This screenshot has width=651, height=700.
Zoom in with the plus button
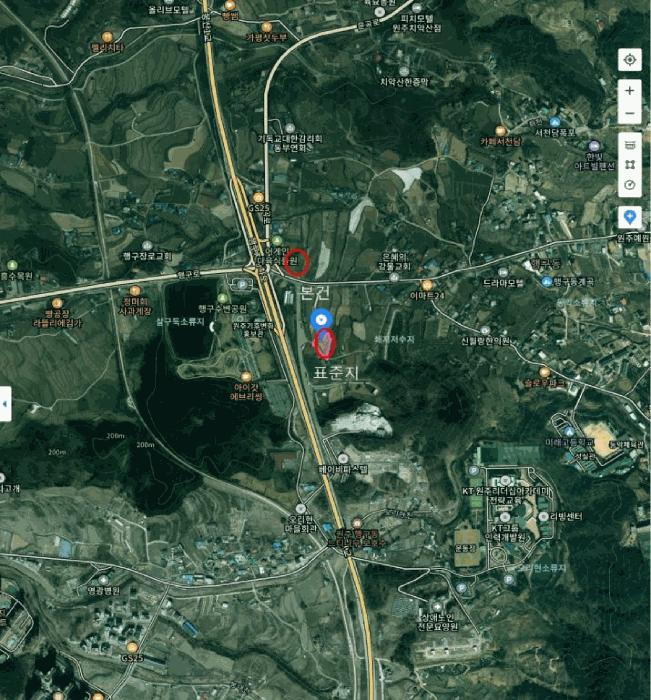[x=630, y=91]
